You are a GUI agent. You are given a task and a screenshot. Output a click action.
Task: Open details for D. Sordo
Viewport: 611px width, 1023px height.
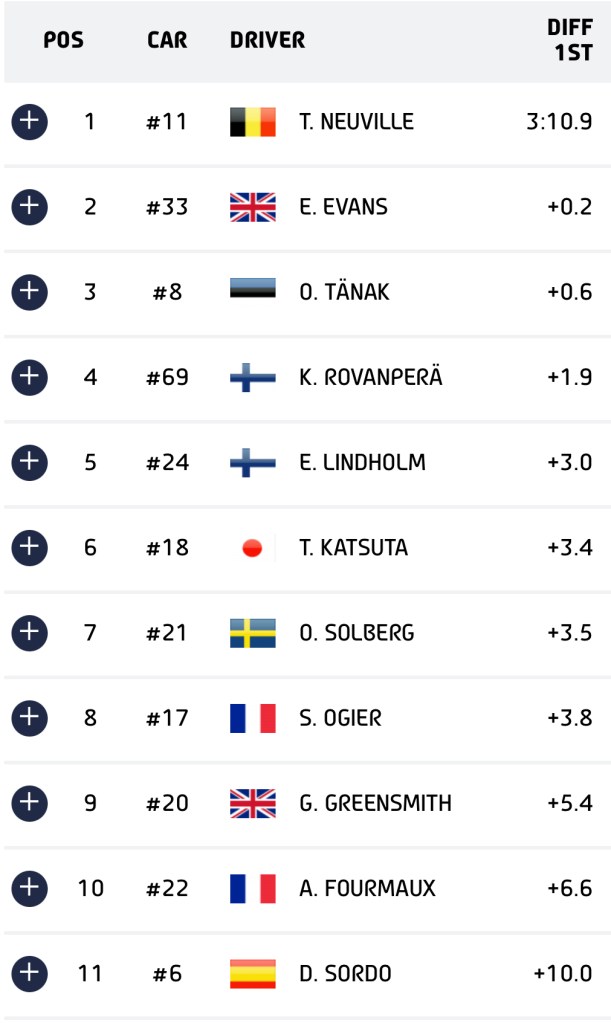[29, 973]
